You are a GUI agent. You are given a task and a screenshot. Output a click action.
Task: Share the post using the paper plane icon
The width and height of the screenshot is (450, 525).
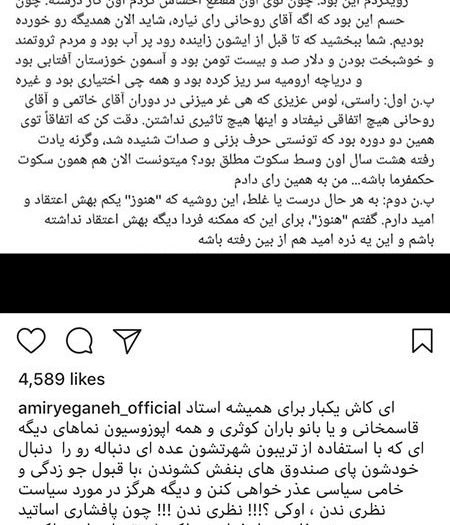[127, 341]
